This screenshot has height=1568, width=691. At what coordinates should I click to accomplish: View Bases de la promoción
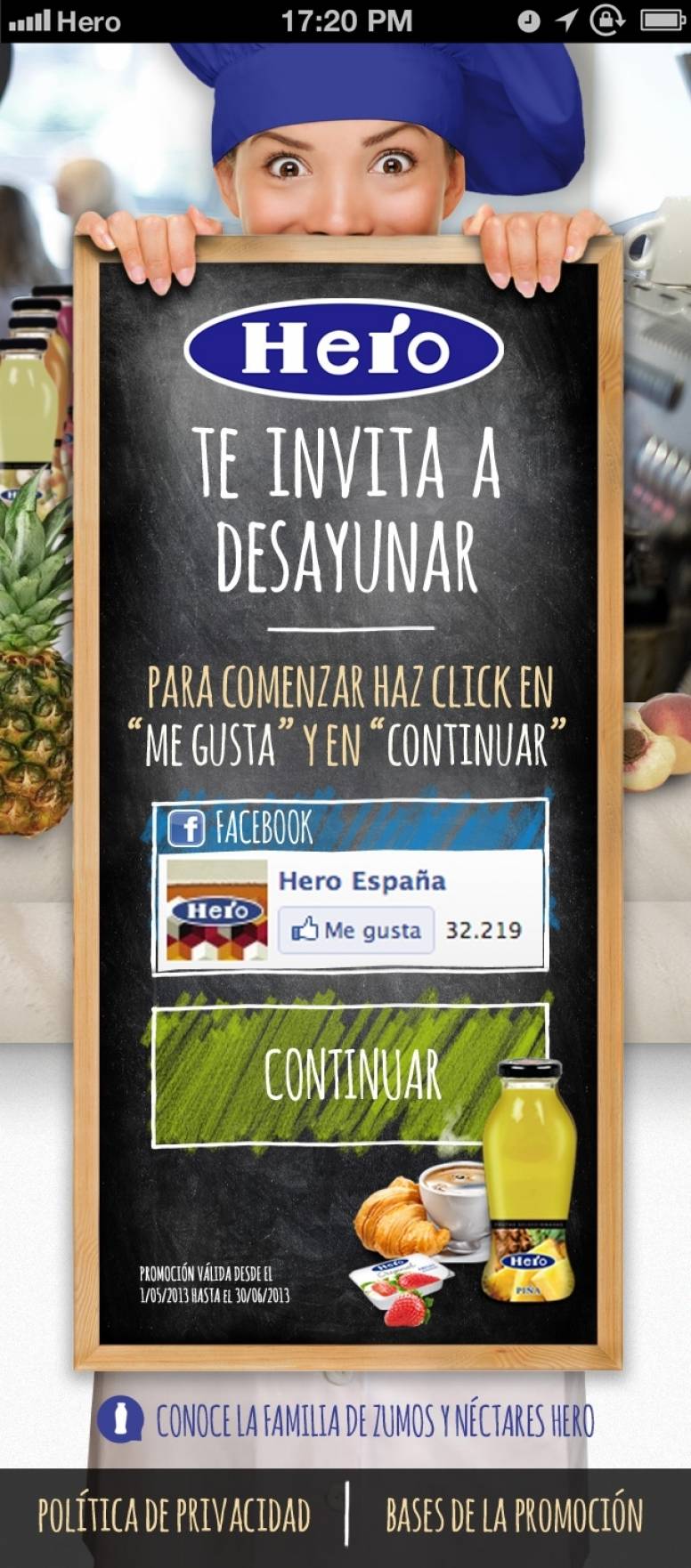coord(514,1515)
